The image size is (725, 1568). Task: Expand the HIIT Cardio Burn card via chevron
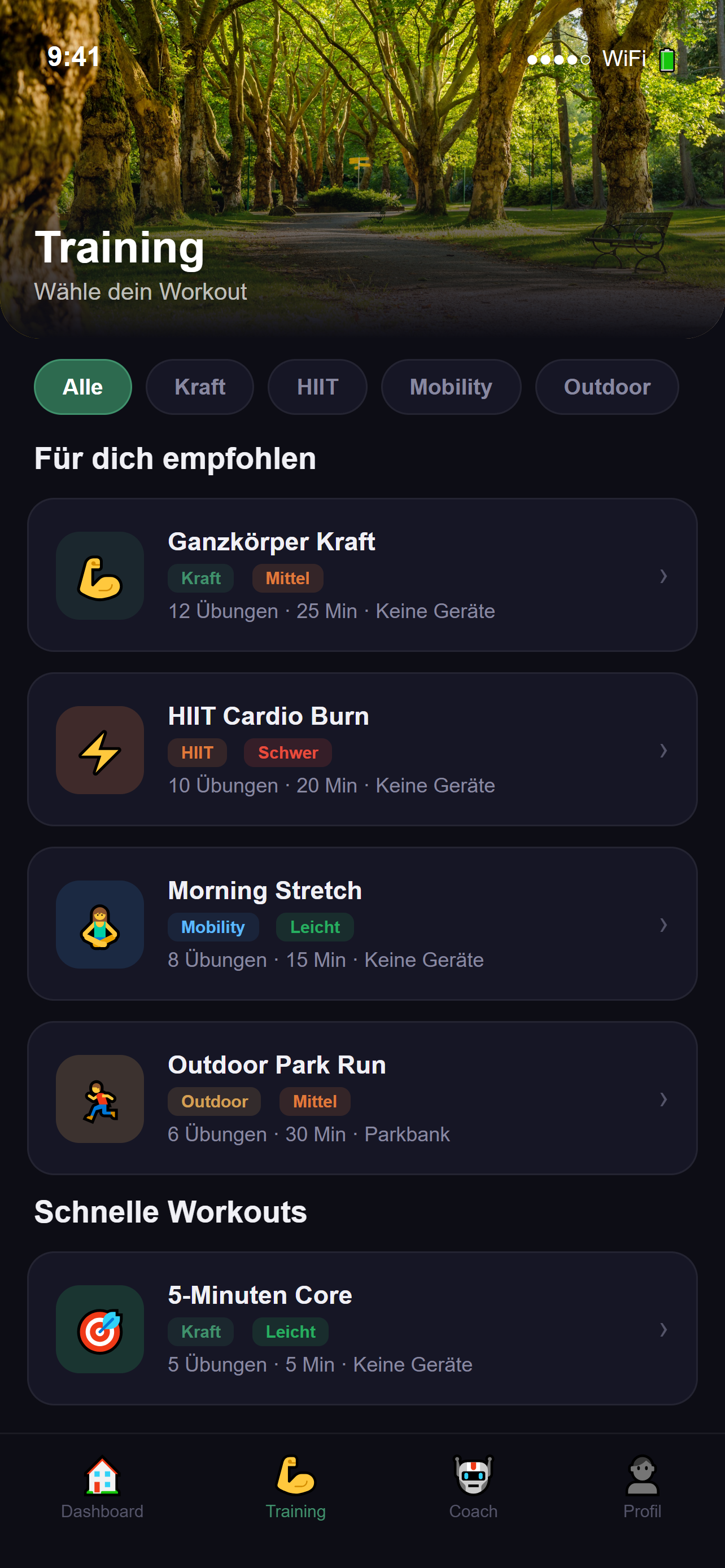click(x=663, y=750)
